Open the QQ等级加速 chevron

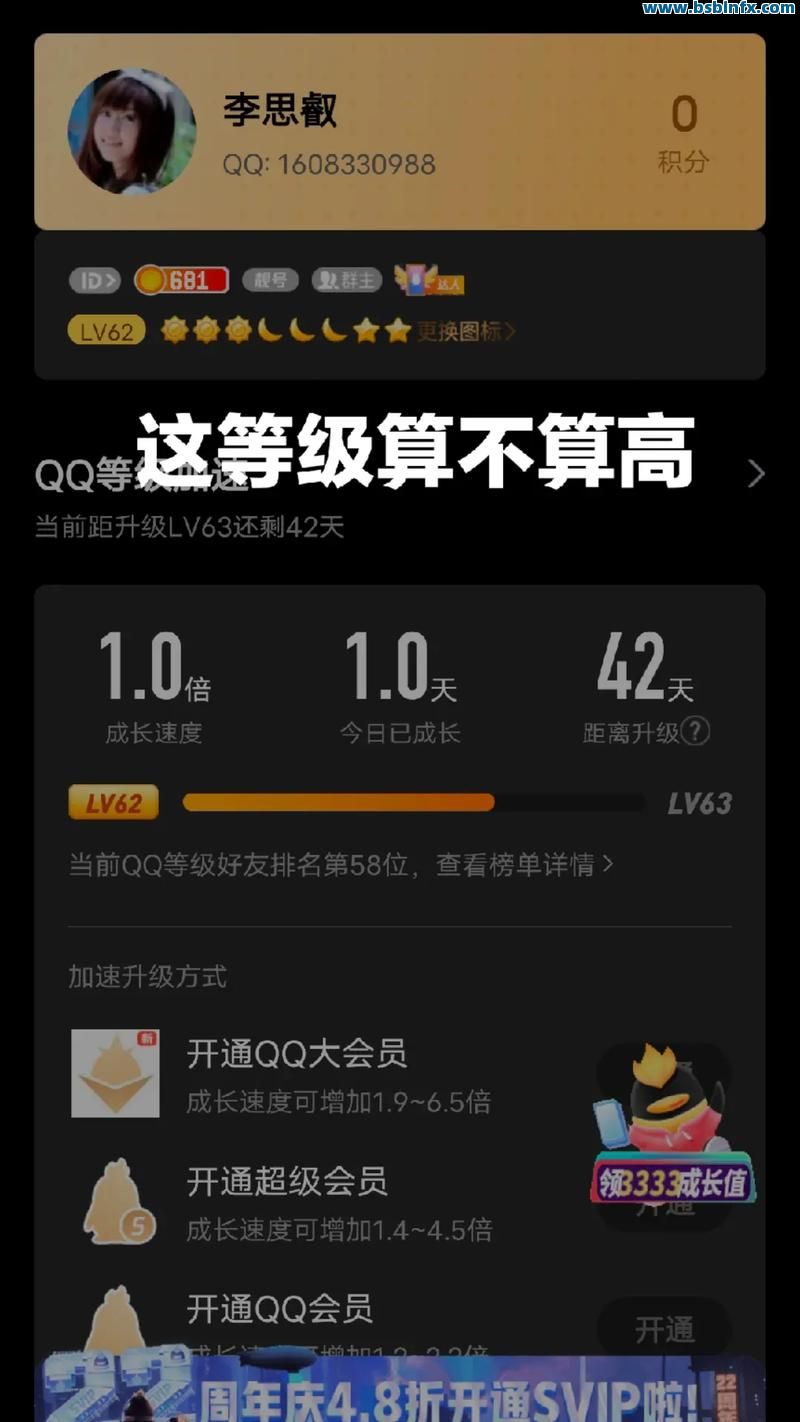pyautogui.click(x=756, y=474)
